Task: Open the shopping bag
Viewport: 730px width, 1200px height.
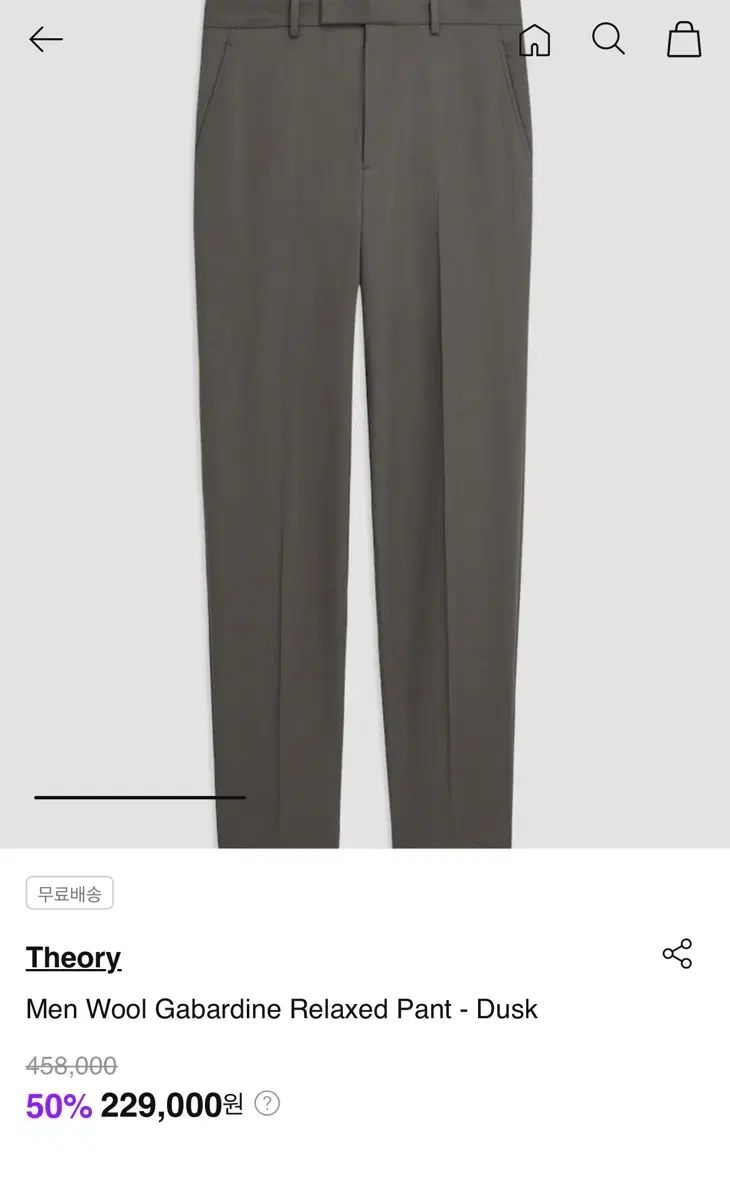Action: [x=684, y=40]
